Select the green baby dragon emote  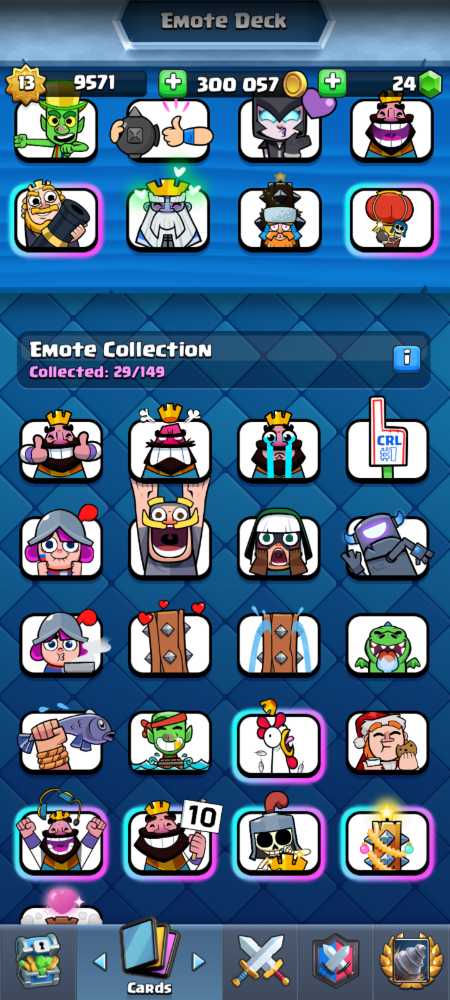tap(388, 644)
